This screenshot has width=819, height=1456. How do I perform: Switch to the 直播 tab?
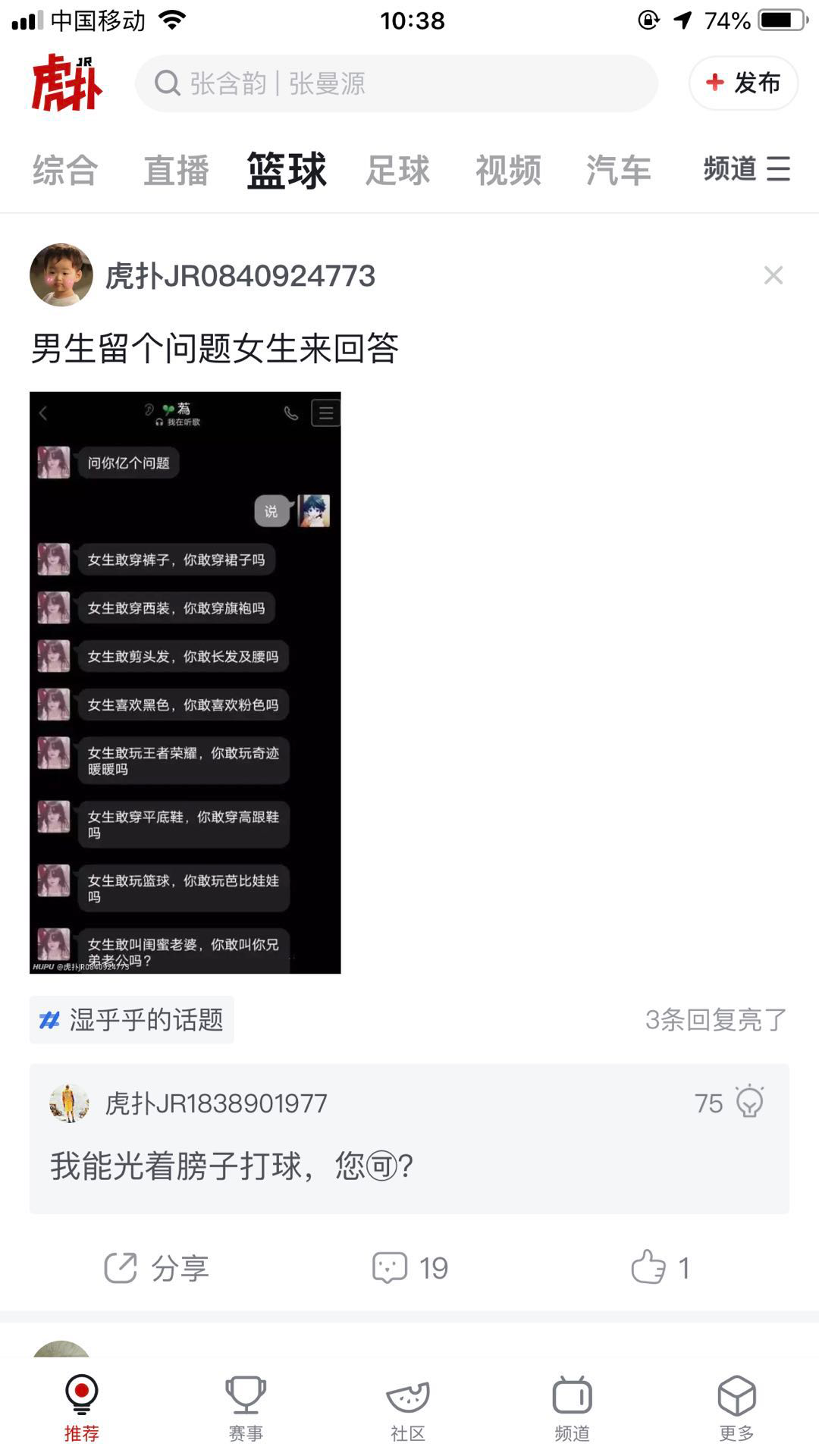point(176,170)
